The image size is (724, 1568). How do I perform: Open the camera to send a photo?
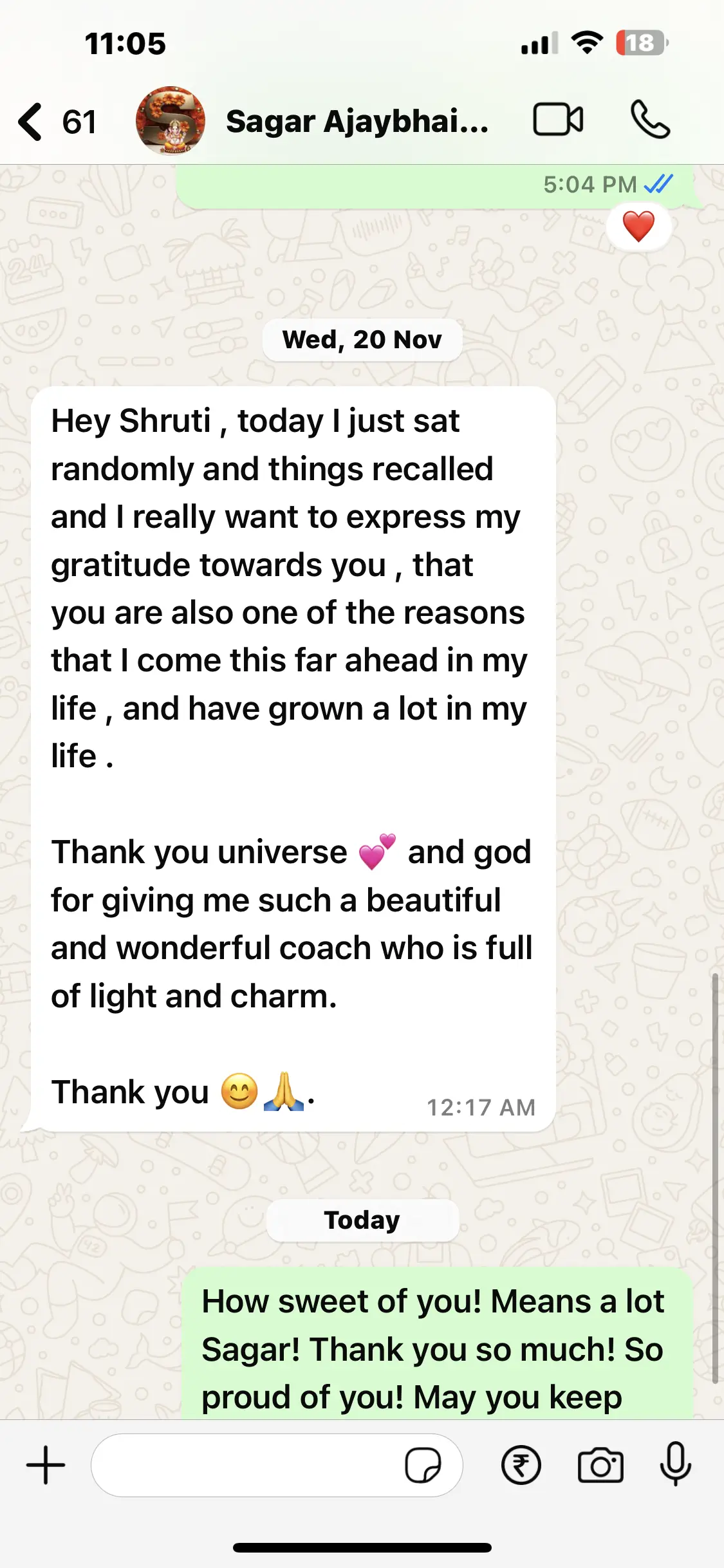(600, 1466)
